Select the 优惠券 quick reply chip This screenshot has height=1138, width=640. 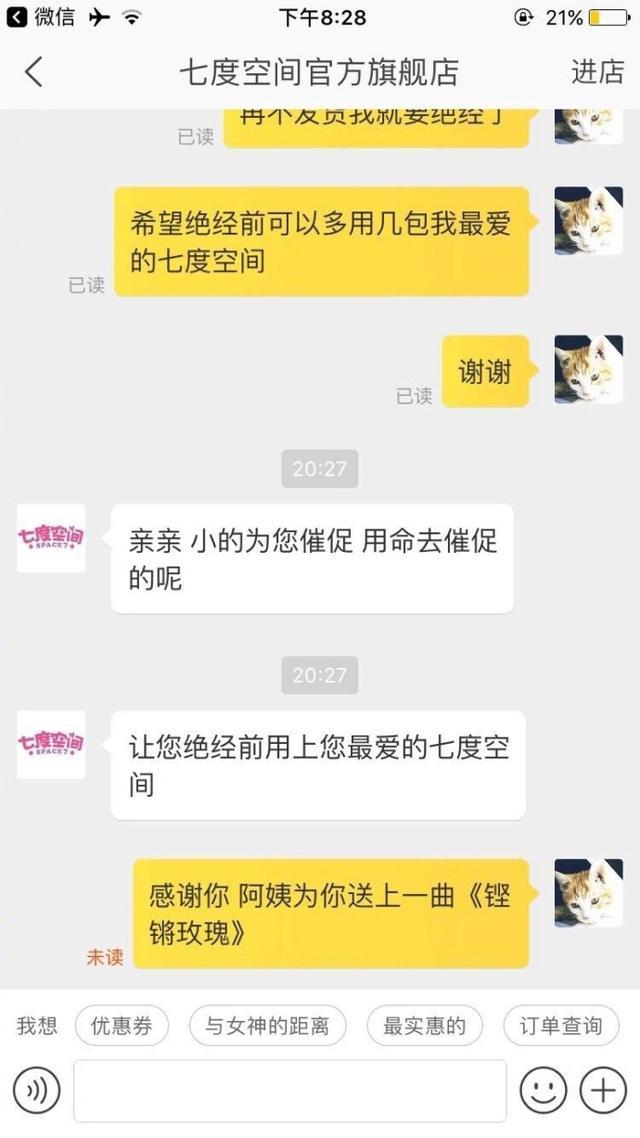tap(121, 1026)
